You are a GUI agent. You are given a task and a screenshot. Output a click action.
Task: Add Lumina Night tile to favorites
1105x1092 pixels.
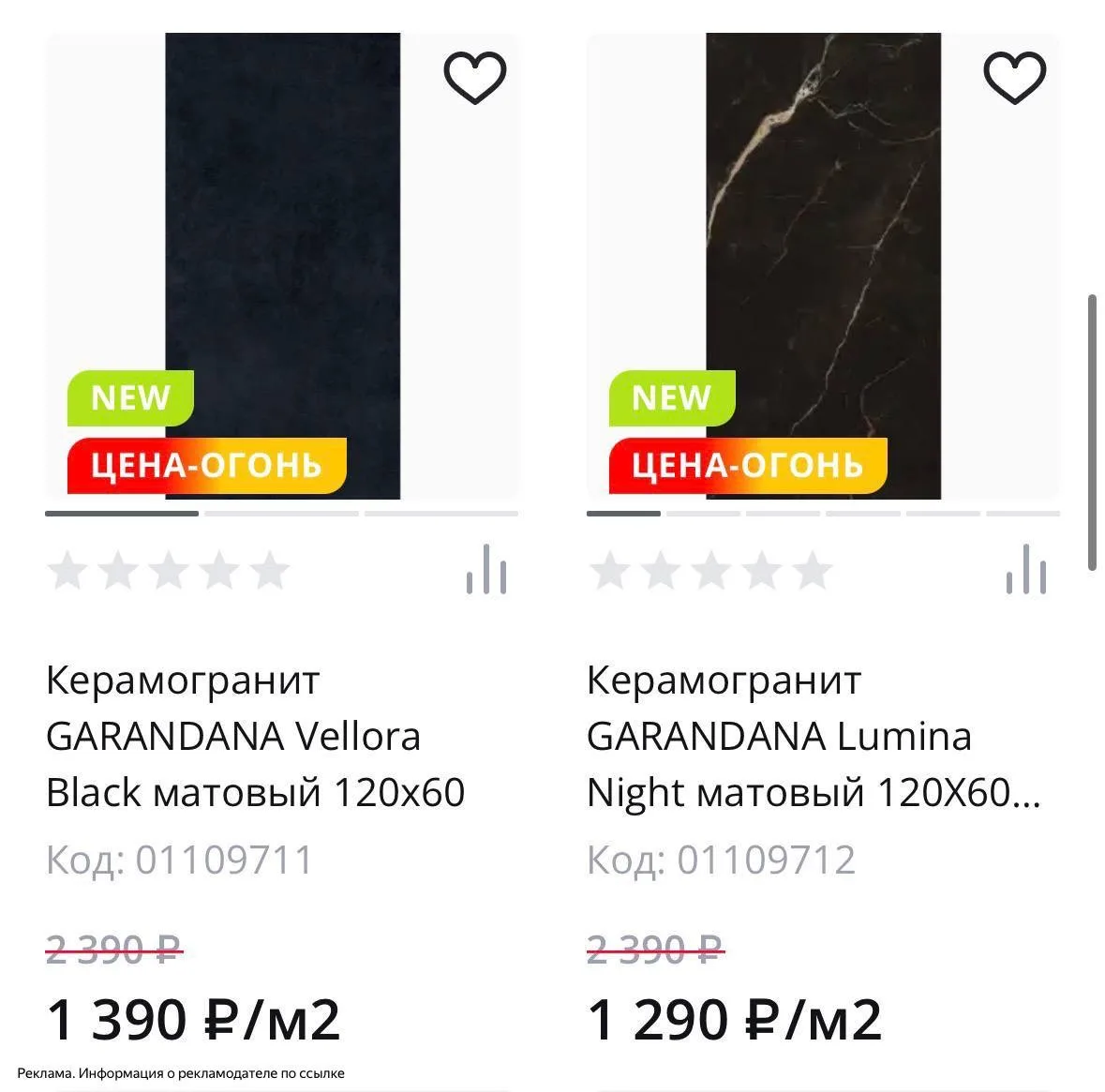1014,78
